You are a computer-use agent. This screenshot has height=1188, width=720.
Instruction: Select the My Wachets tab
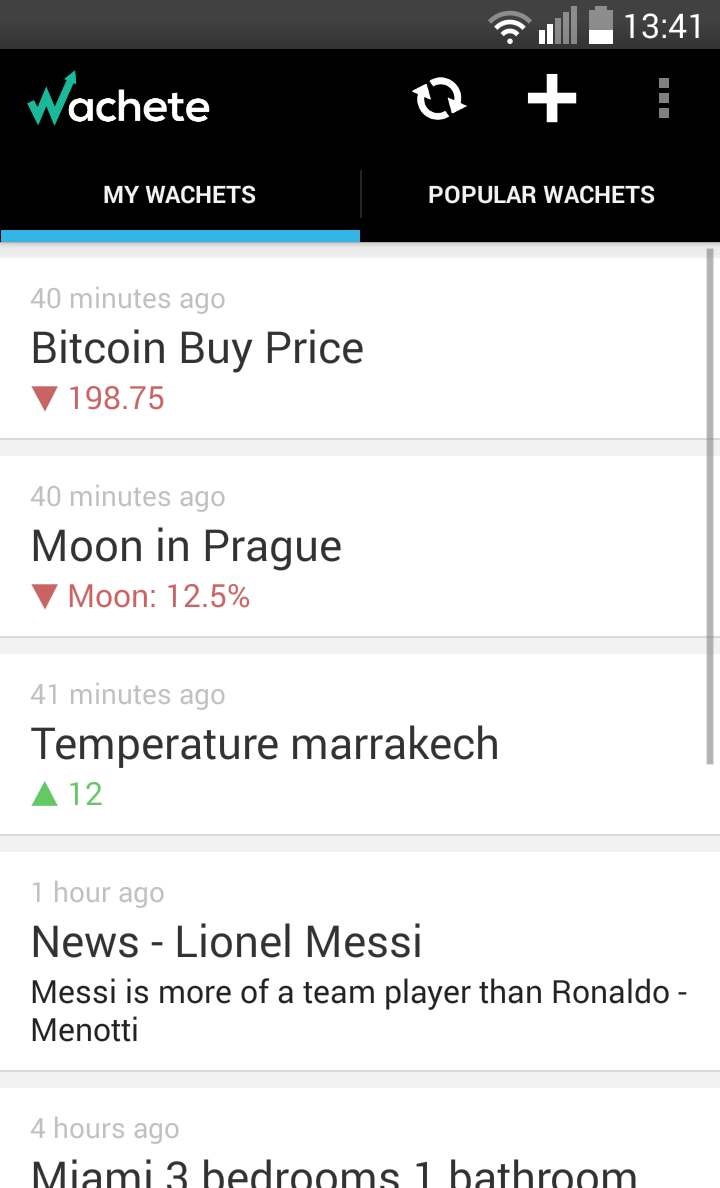pos(180,195)
